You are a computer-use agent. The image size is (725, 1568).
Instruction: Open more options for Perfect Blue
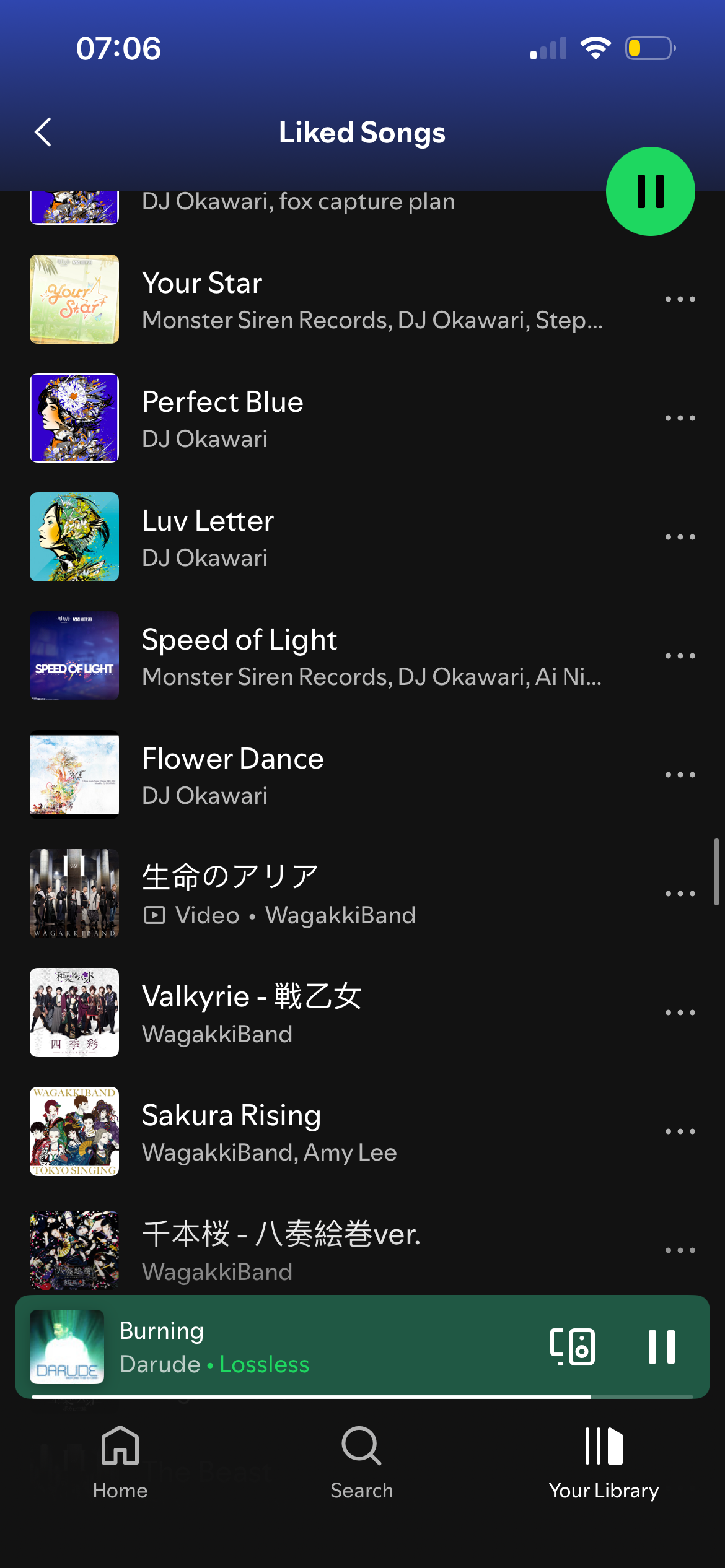tap(680, 419)
